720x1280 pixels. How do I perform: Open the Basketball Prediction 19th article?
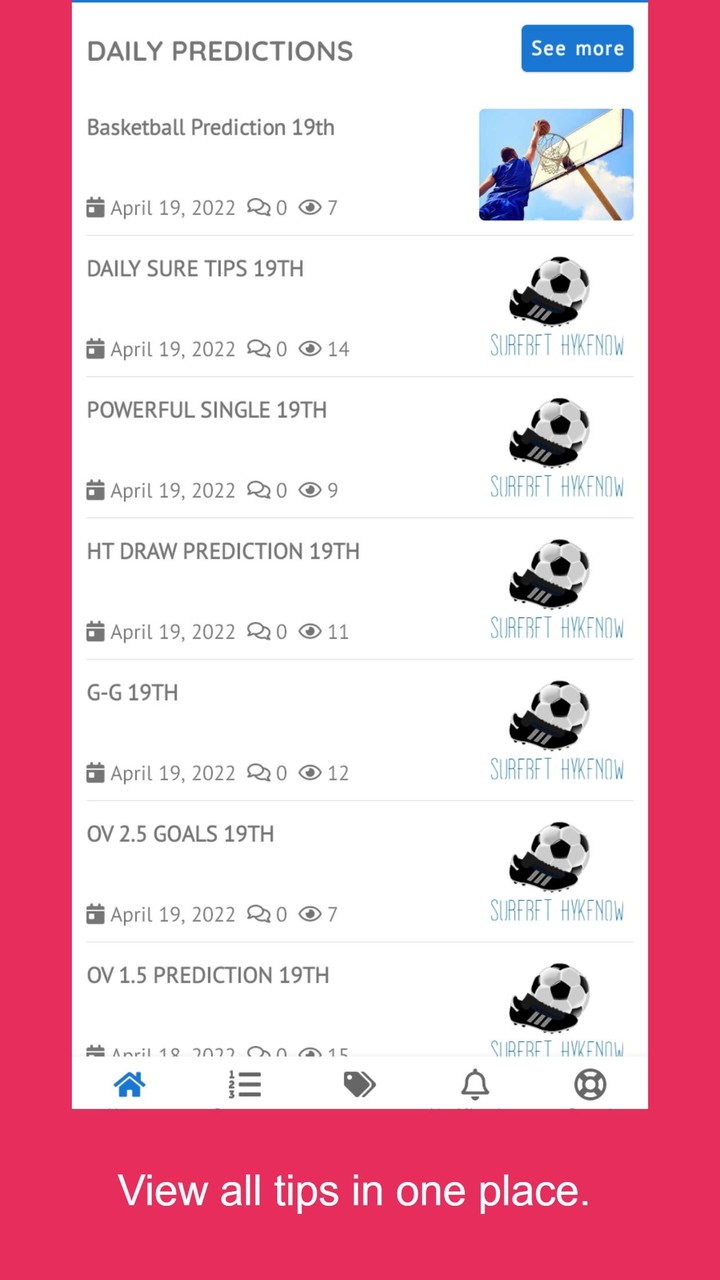211,127
